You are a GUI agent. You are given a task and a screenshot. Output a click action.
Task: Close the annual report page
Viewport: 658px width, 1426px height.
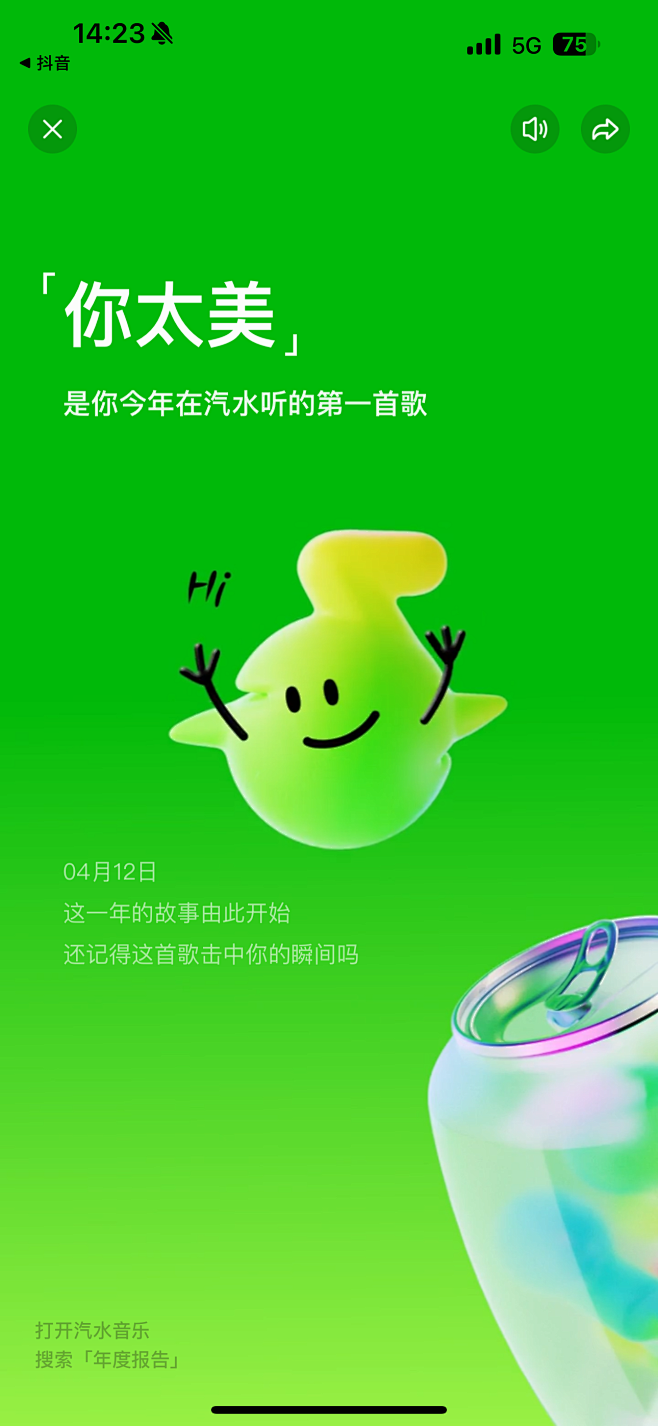coord(52,129)
